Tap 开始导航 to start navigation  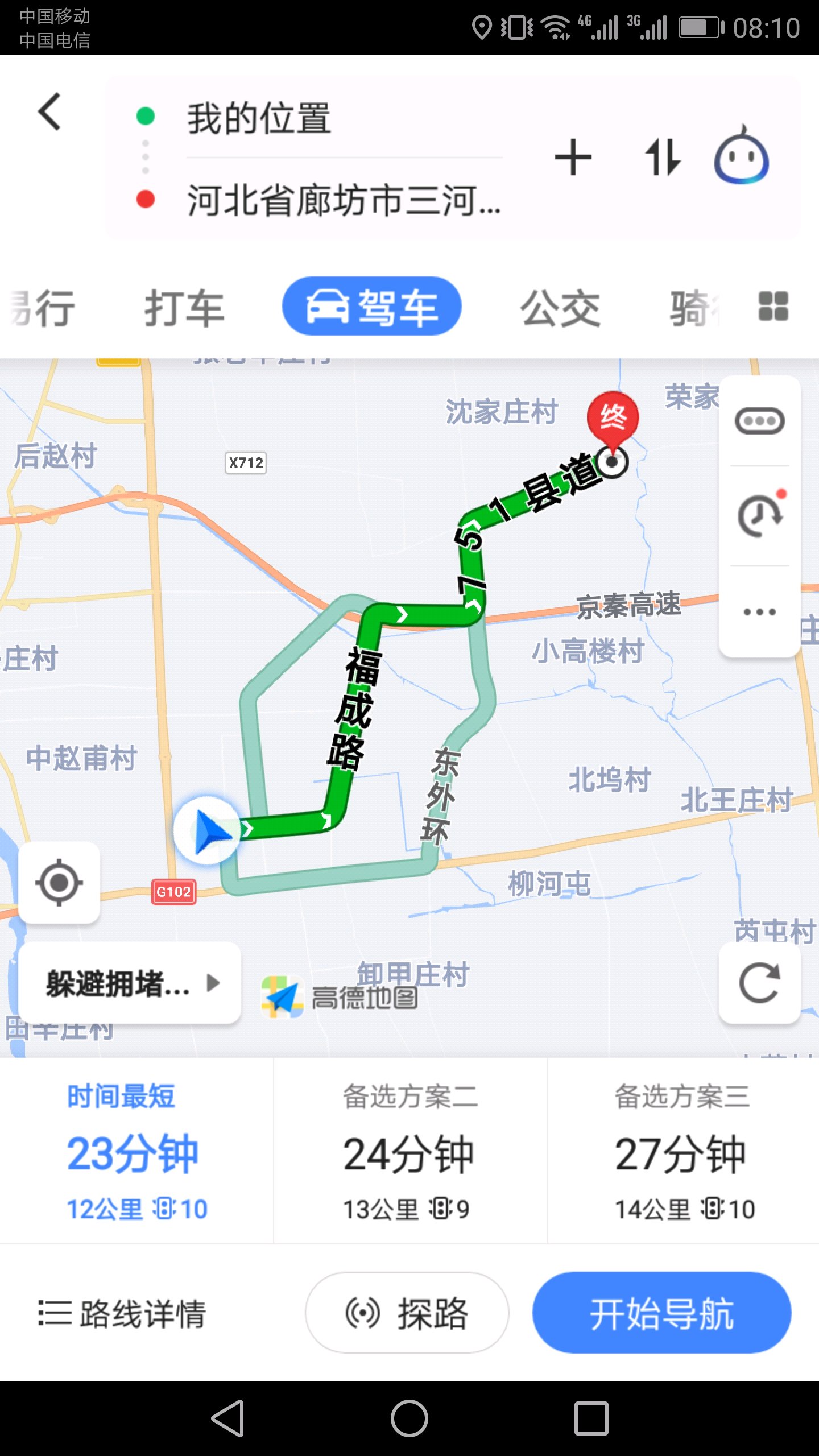point(662,1313)
